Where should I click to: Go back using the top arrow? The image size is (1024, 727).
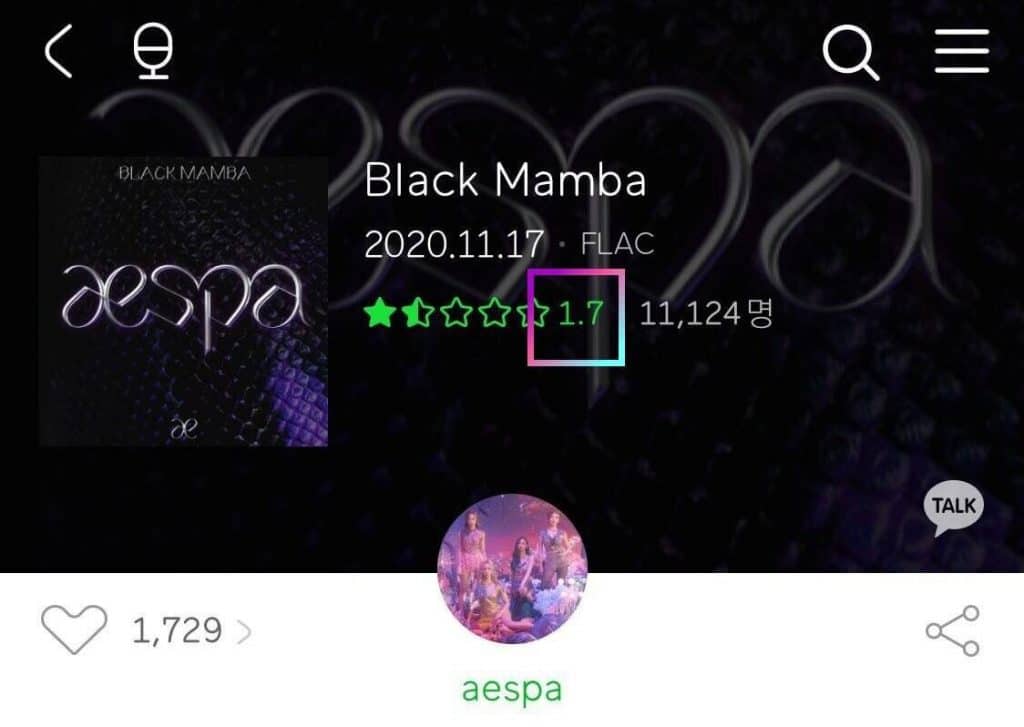(60, 52)
